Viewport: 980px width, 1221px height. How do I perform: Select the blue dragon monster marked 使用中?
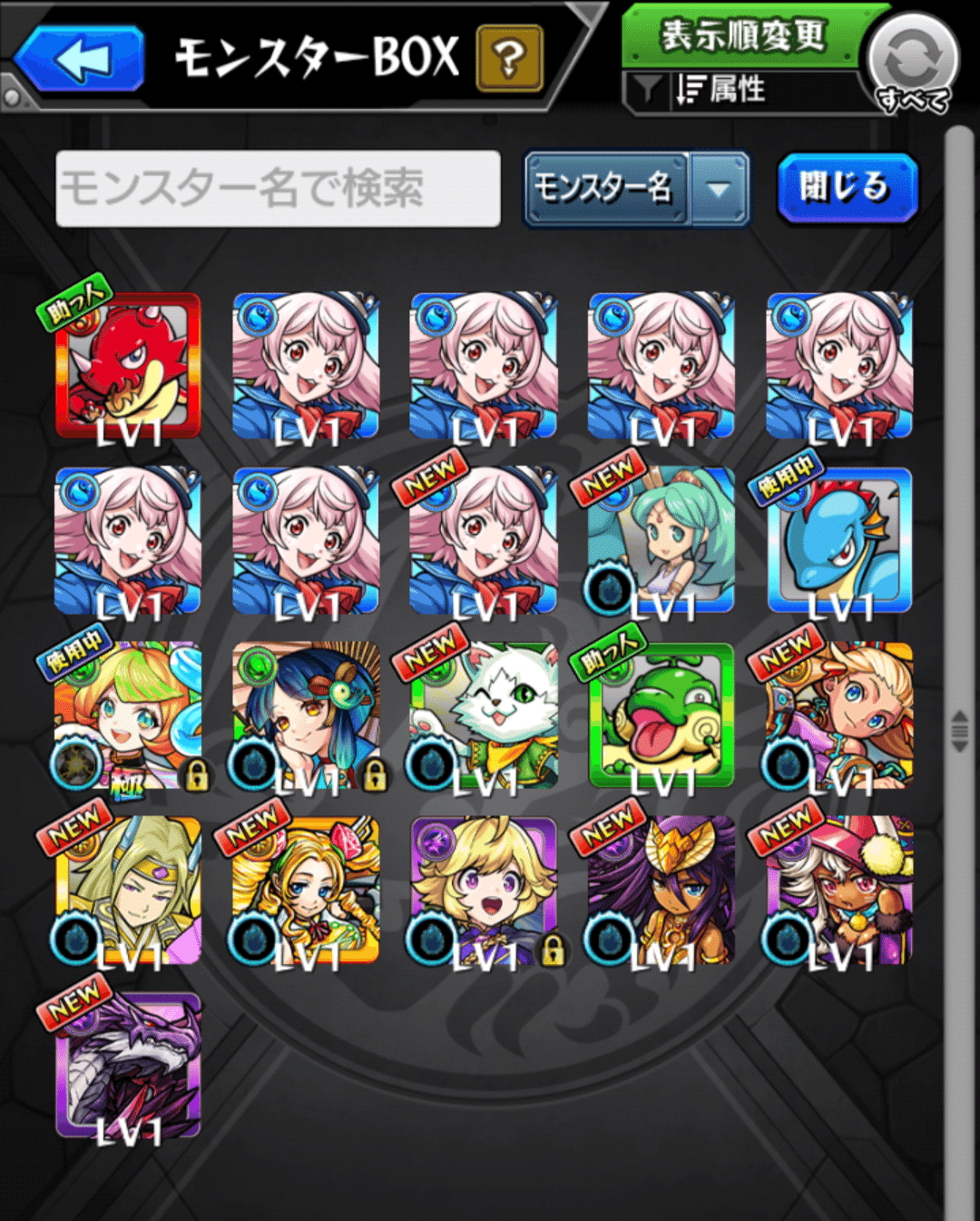(x=839, y=540)
